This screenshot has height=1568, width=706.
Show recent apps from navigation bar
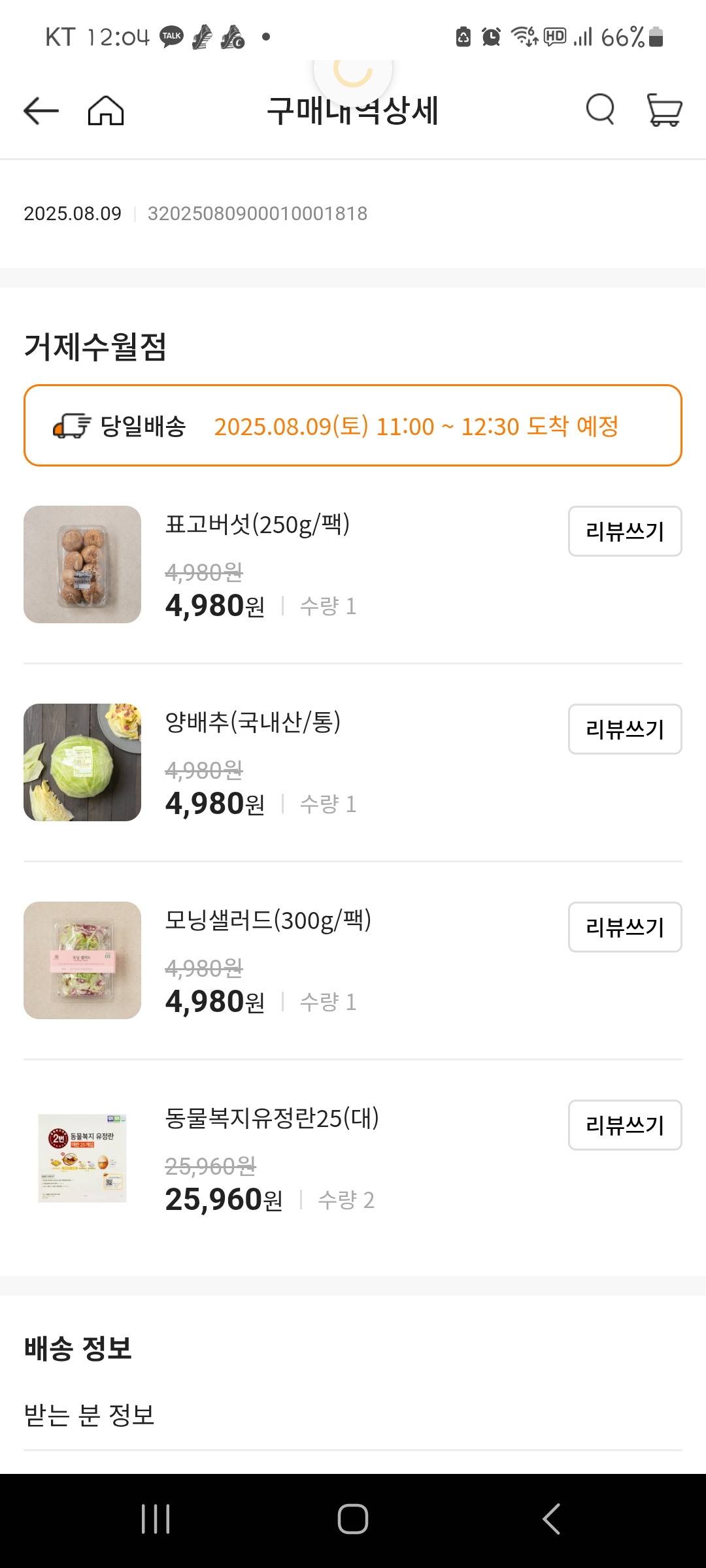coord(156,1518)
